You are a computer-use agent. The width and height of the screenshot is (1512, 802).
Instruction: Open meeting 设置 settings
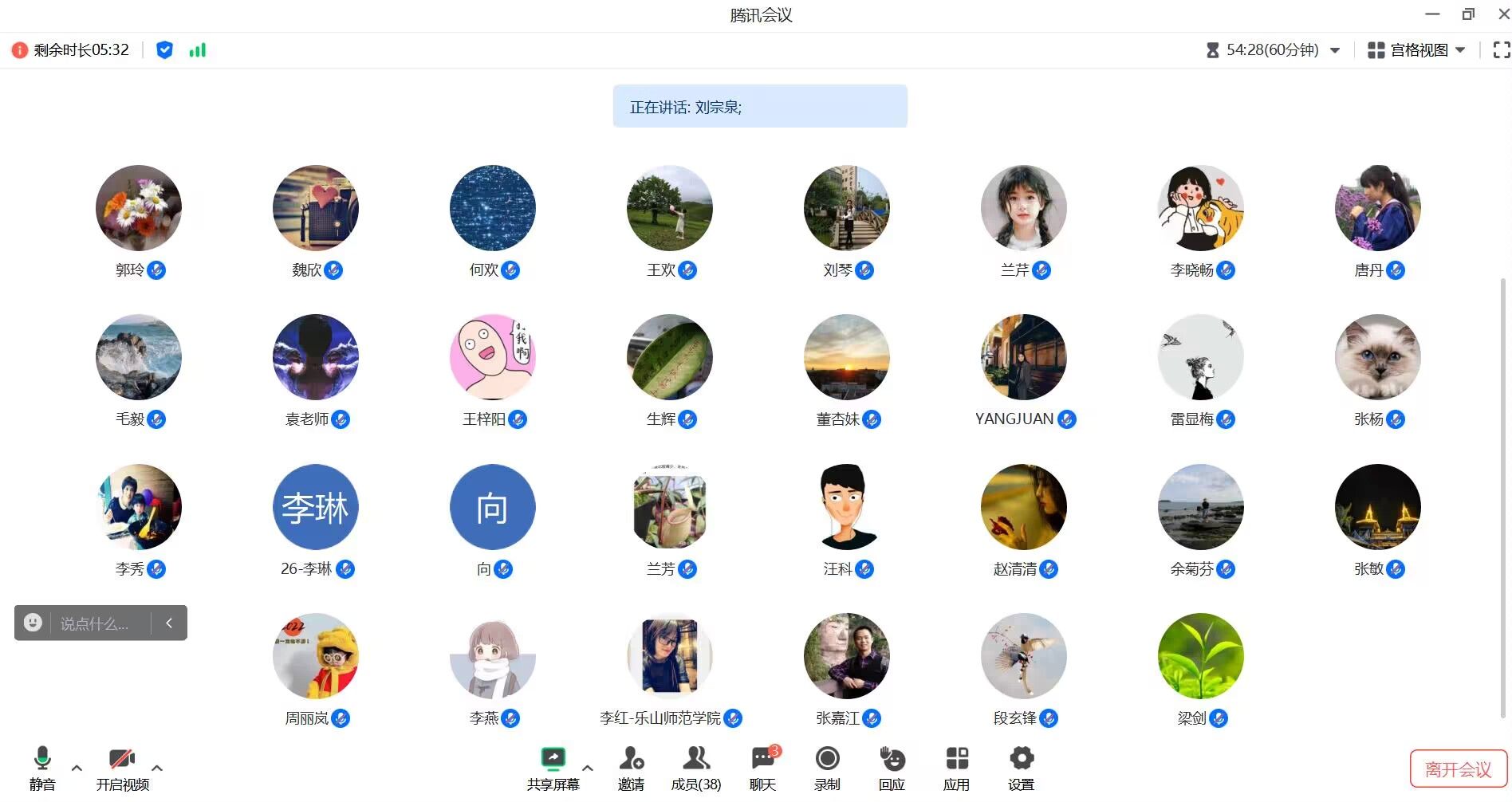click(1021, 768)
